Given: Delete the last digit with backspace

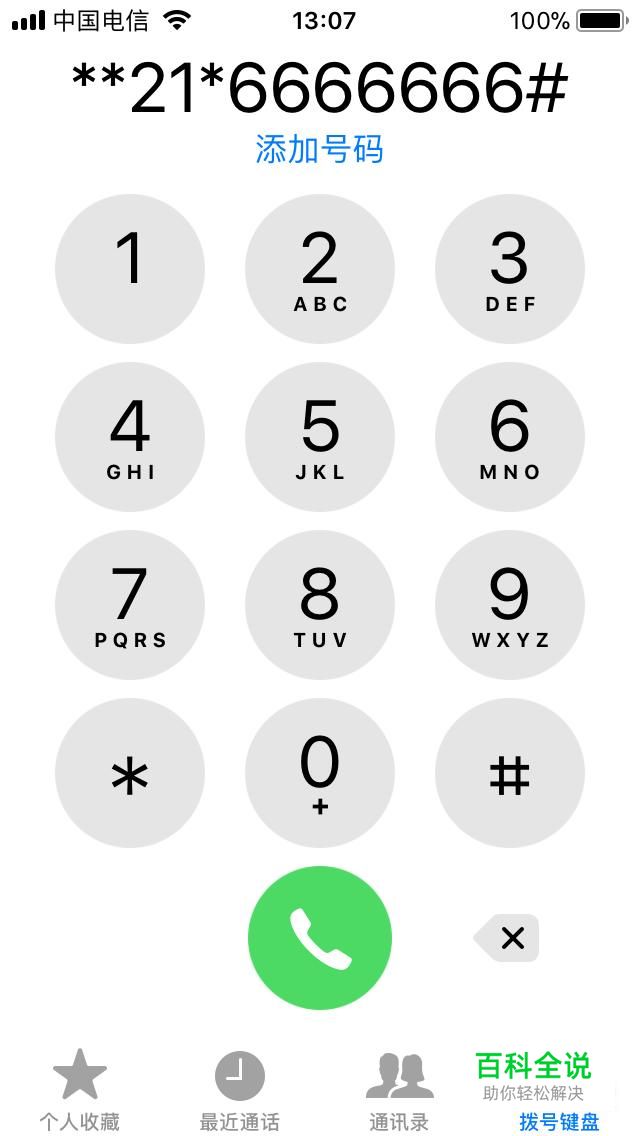Looking at the screenshot, I should point(507,939).
